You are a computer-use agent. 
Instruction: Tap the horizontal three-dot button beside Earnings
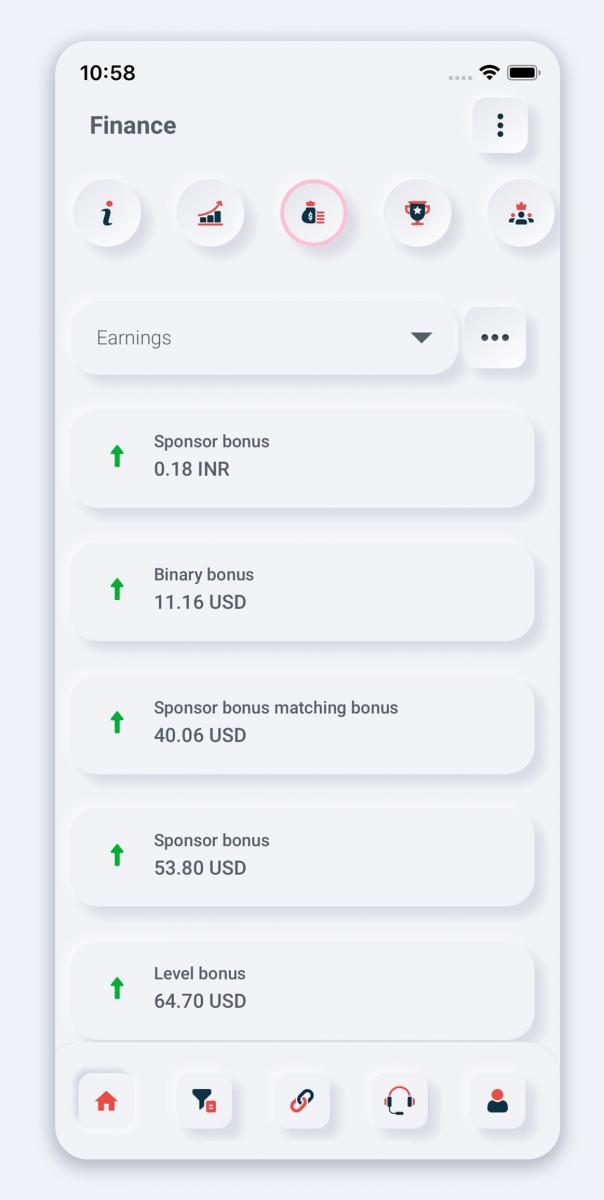(x=495, y=338)
